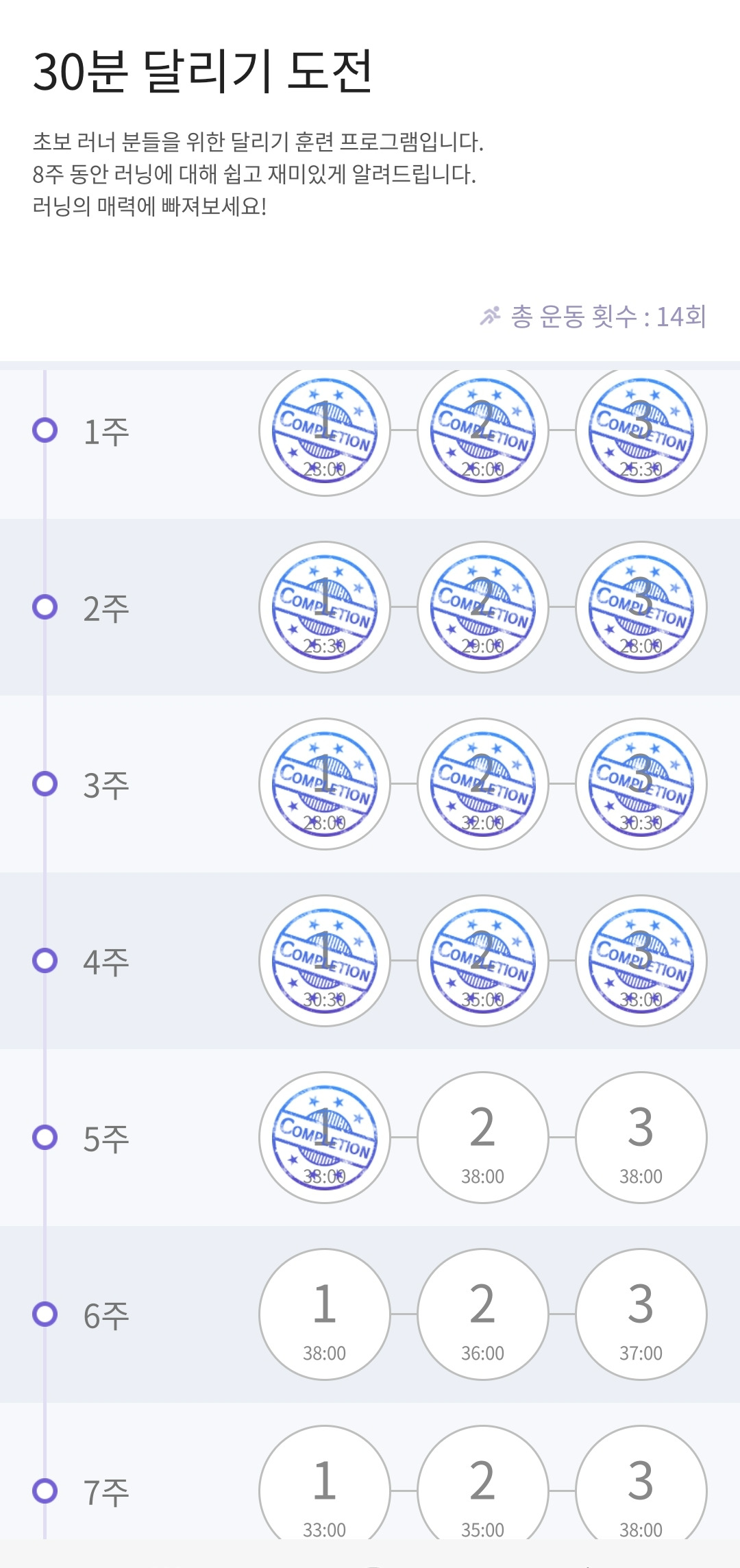Tap week 4 session 3 (38:00)
Viewport: 740px width, 1568px height.
click(641, 961)
